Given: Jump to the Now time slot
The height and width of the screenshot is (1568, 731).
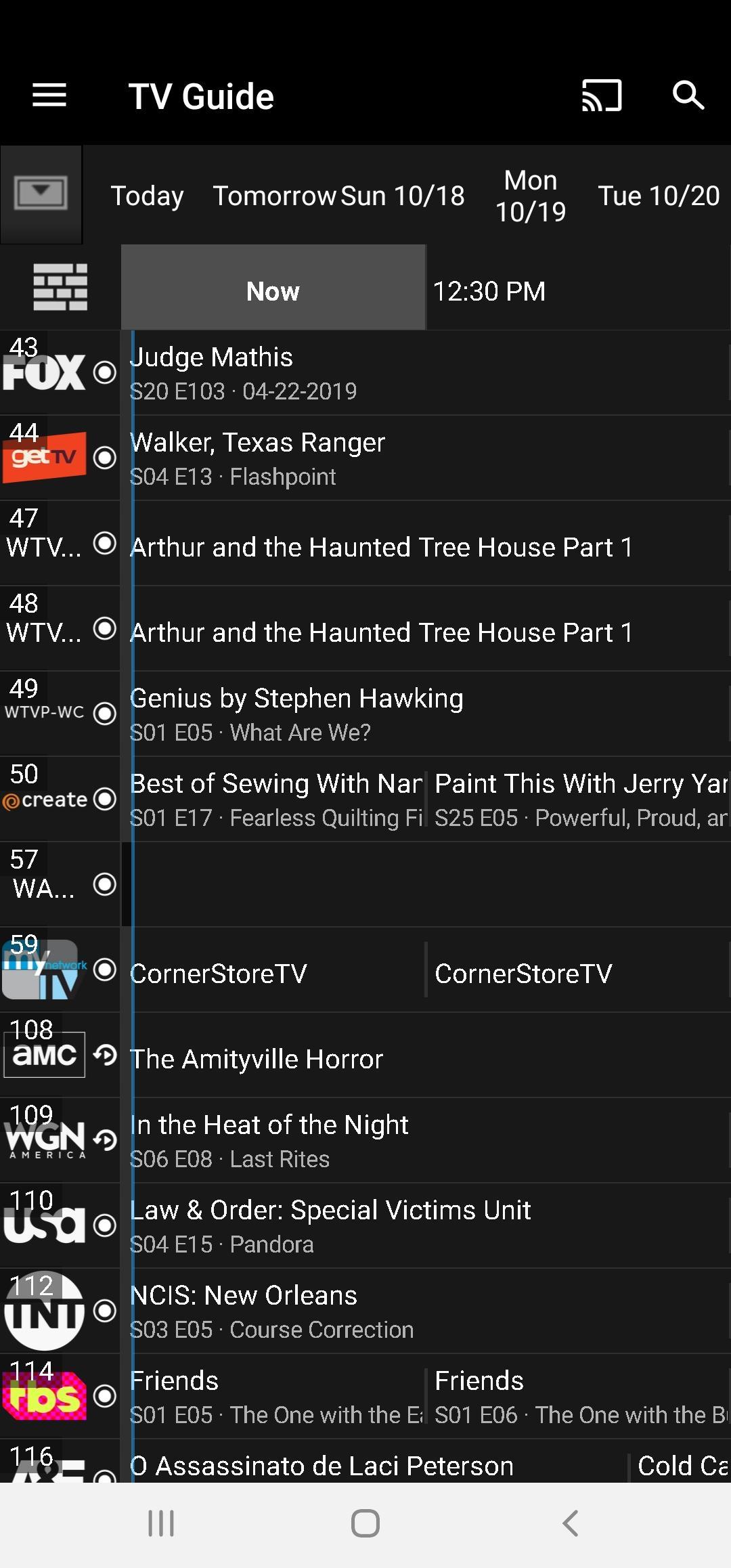Looking at the screenshot, I should pyautogui.click(x=273, y=291).
